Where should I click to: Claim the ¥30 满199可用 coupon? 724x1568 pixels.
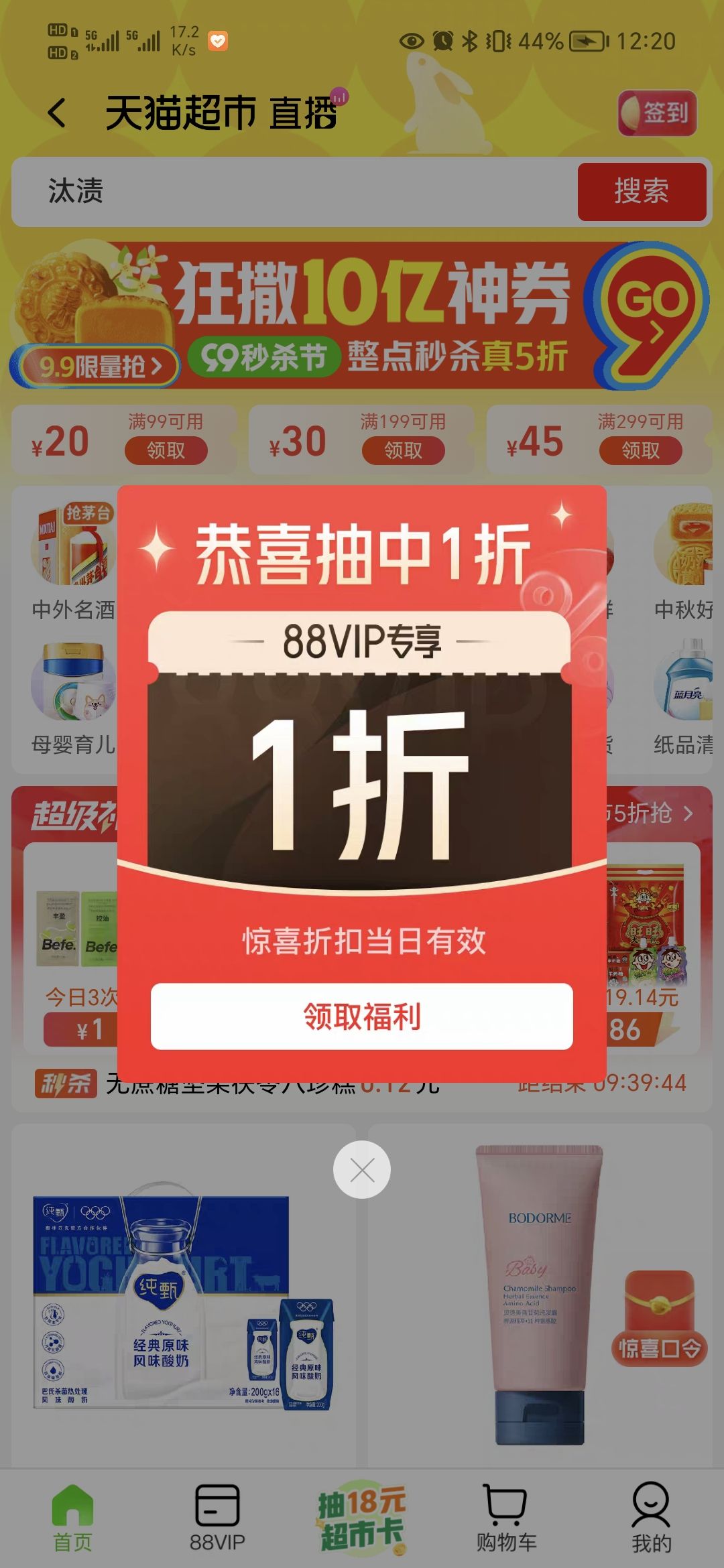click(403, 450)
